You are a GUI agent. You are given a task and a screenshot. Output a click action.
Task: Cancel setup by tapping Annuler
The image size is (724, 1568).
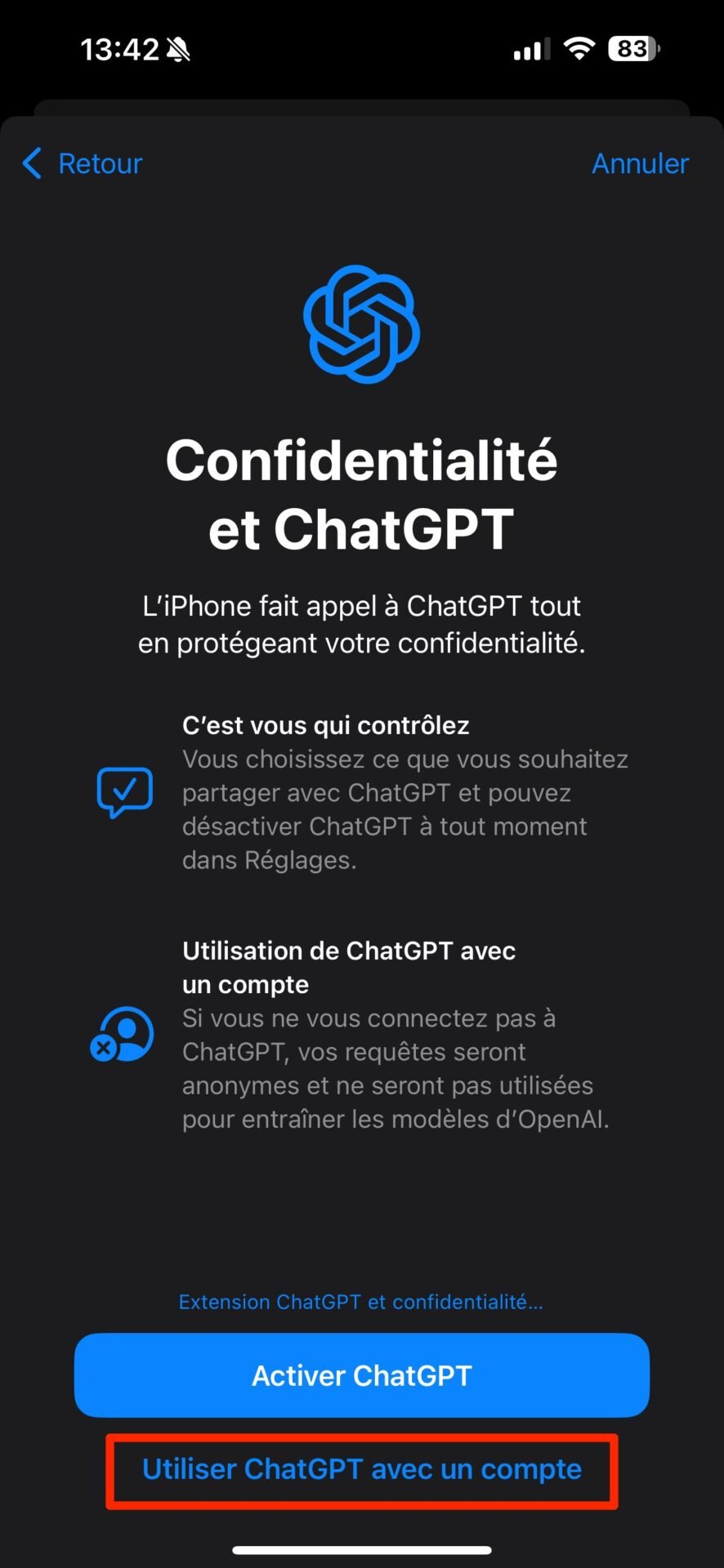tap(640, 163)
